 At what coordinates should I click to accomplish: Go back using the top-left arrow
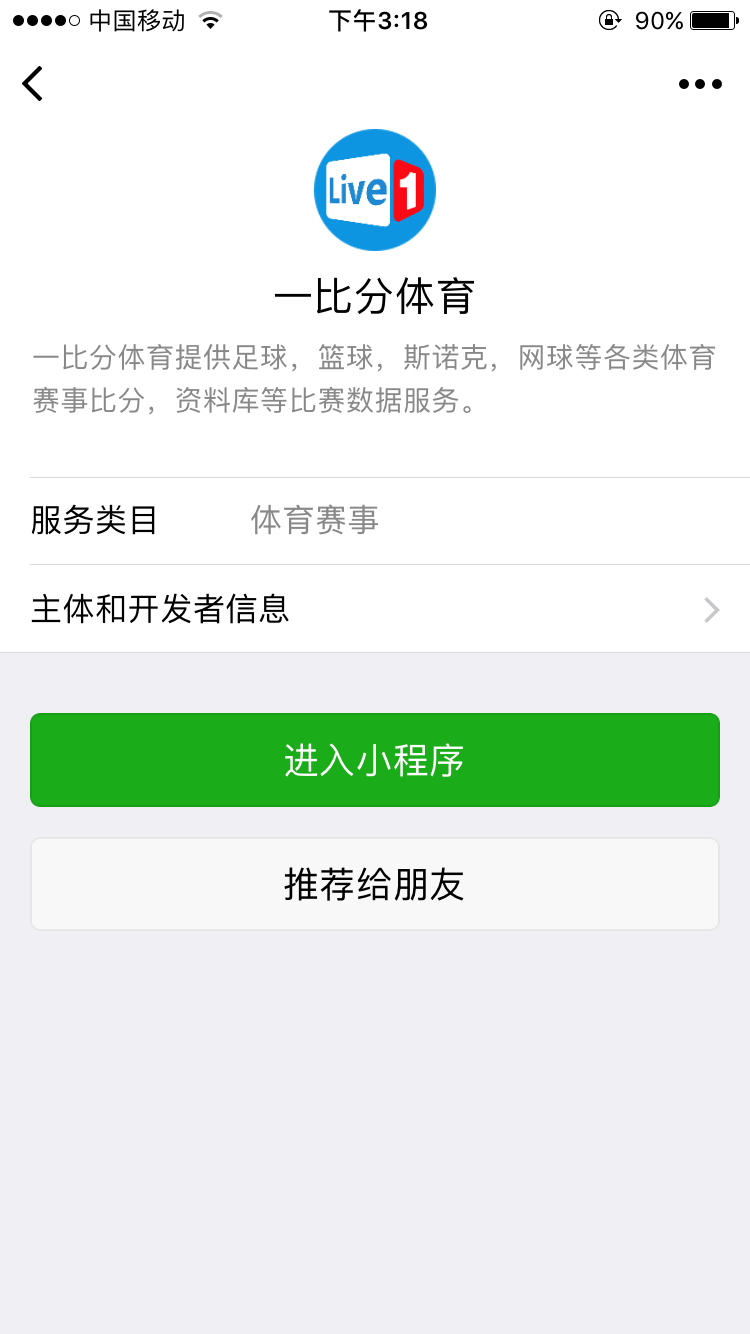pyautogui.click(x=33, y=84)
